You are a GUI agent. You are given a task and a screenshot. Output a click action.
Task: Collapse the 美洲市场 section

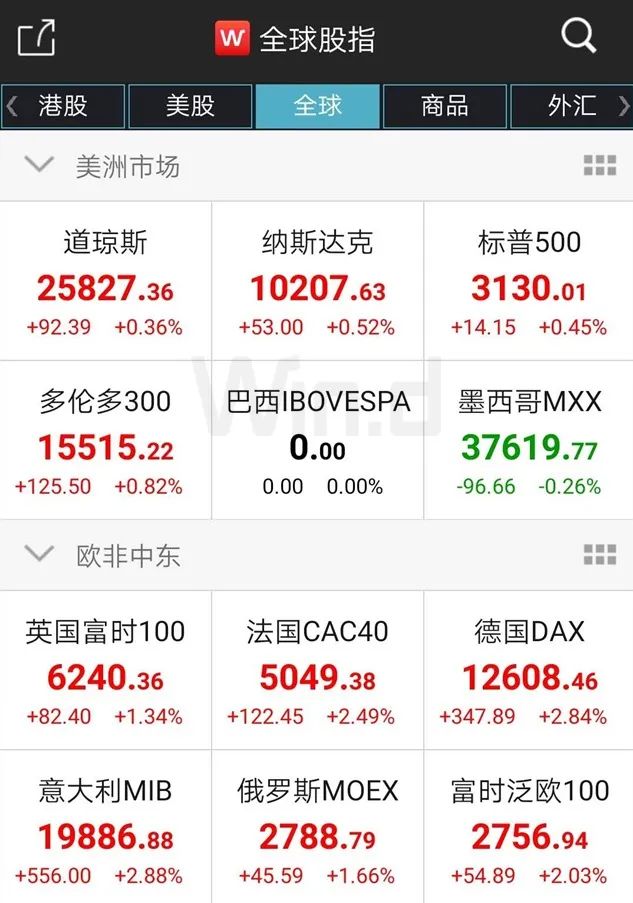(39, 165)
